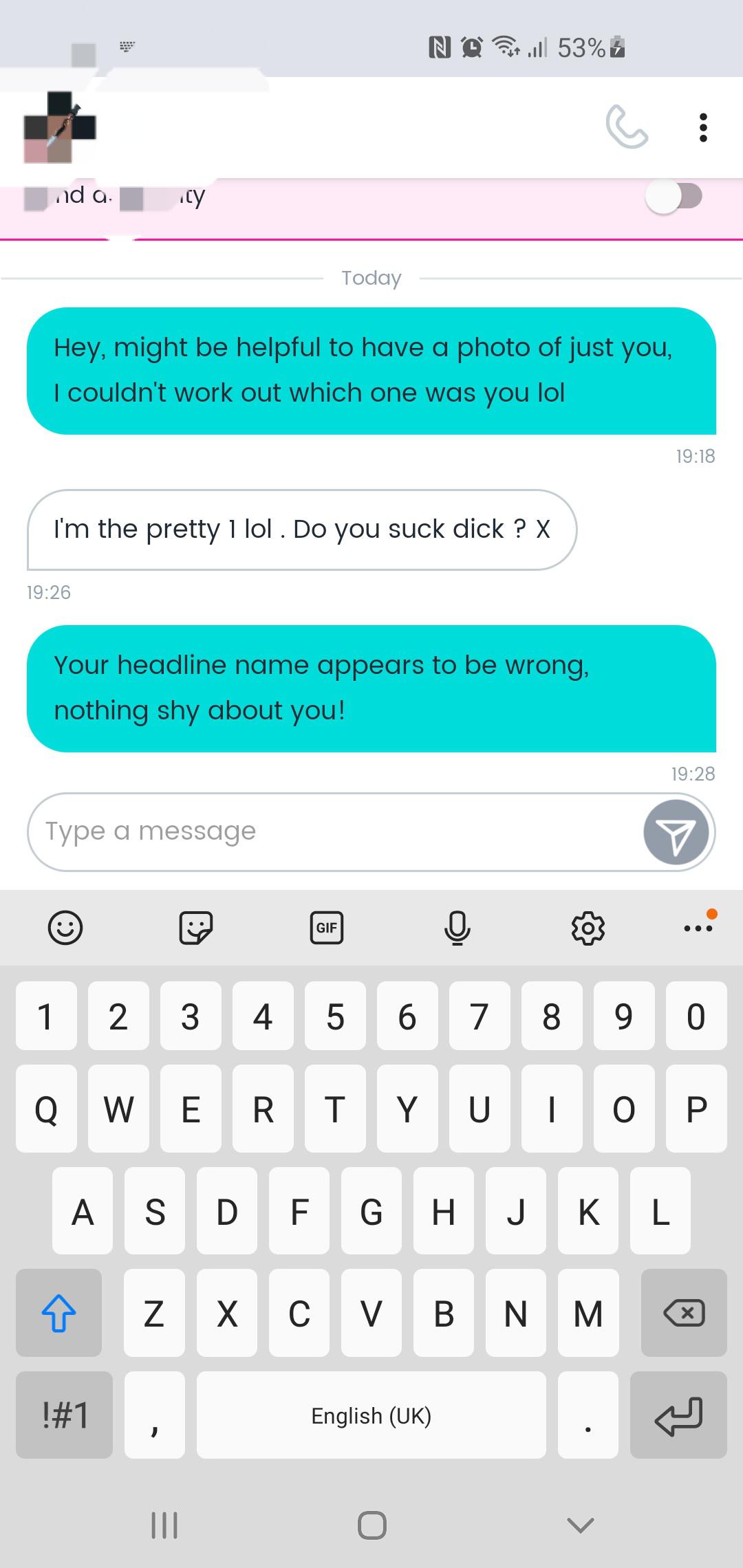Send the message with the paper plane
This screenshot has height=1568, width=743.
coord(676,832)
